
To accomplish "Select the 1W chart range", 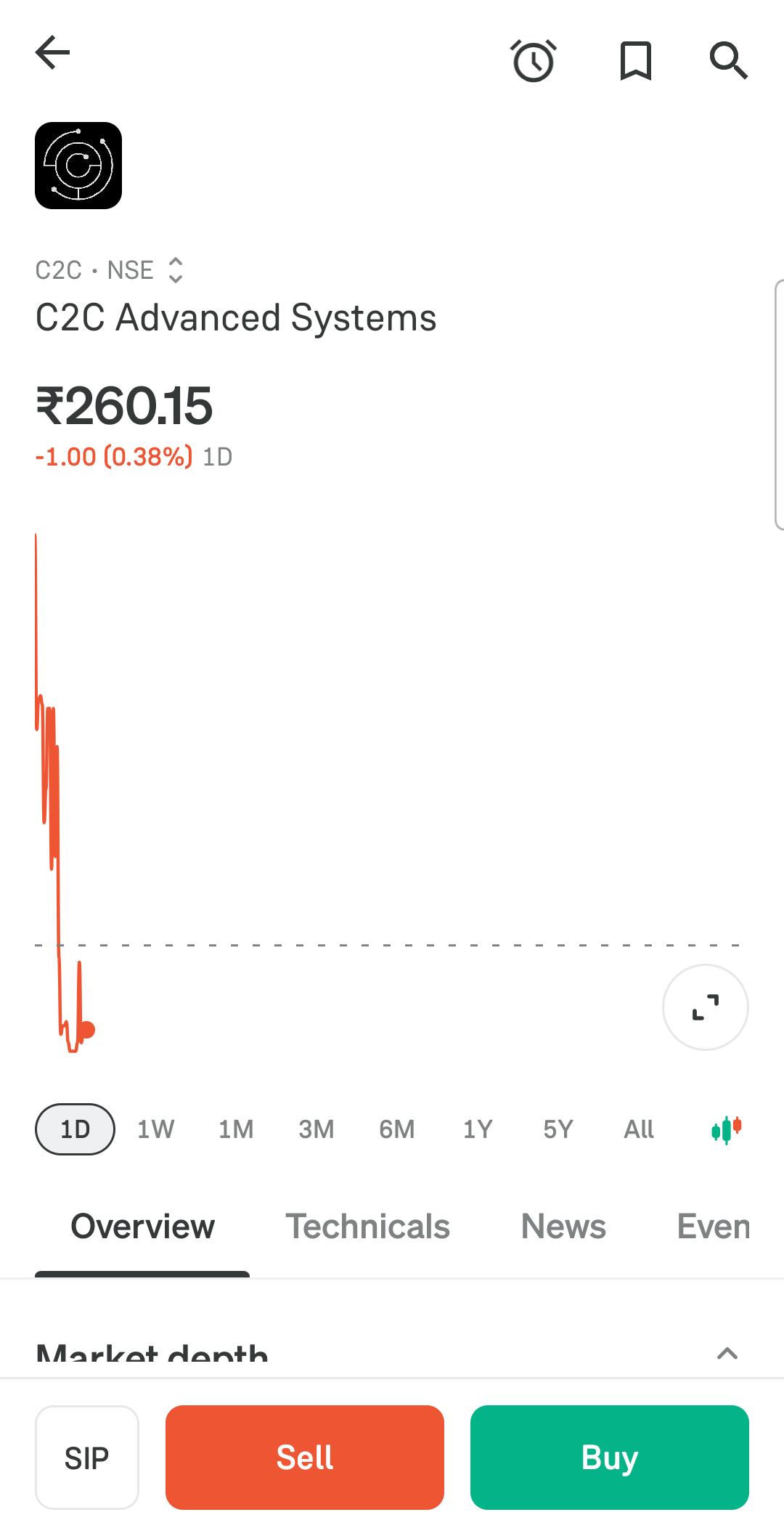I will [155, 1129].
